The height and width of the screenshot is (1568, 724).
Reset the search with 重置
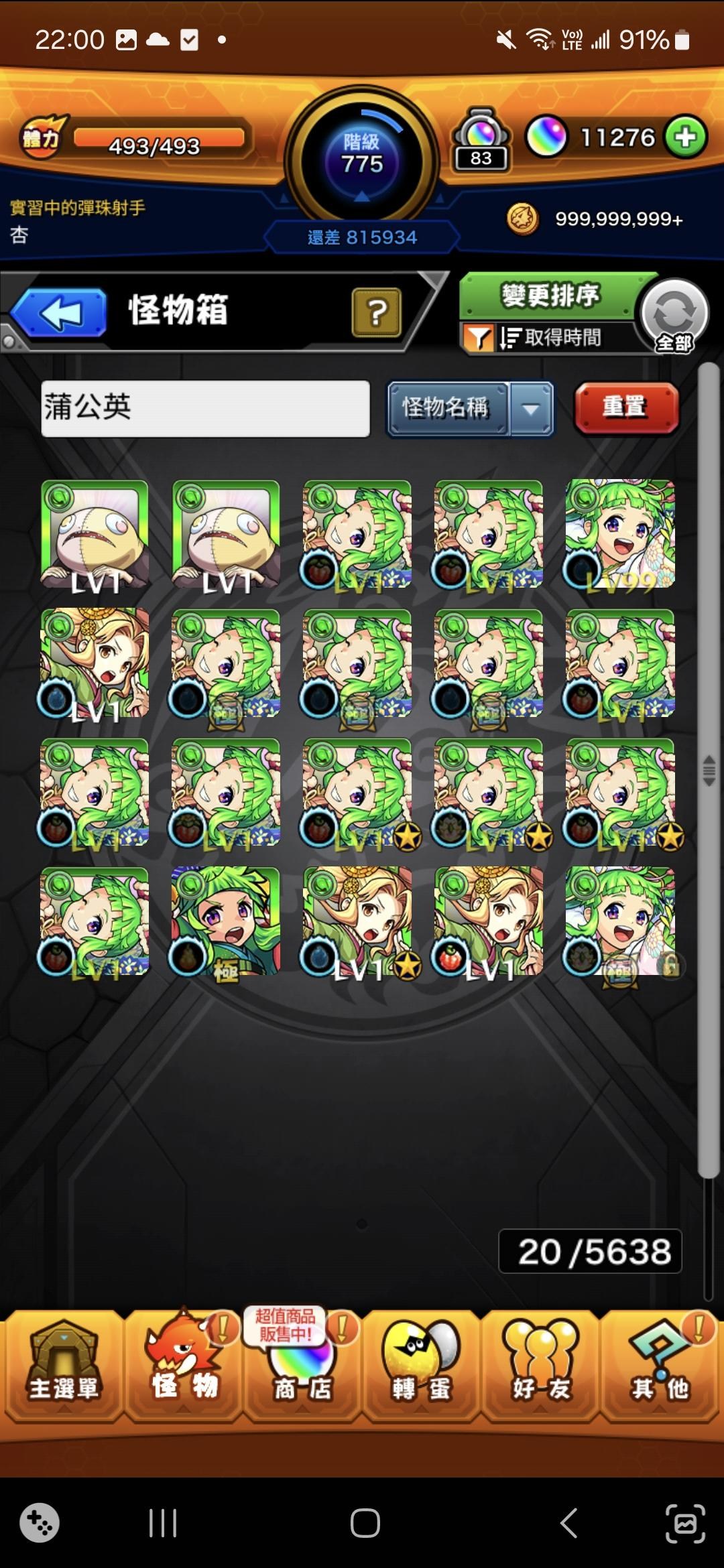[626, 407]
